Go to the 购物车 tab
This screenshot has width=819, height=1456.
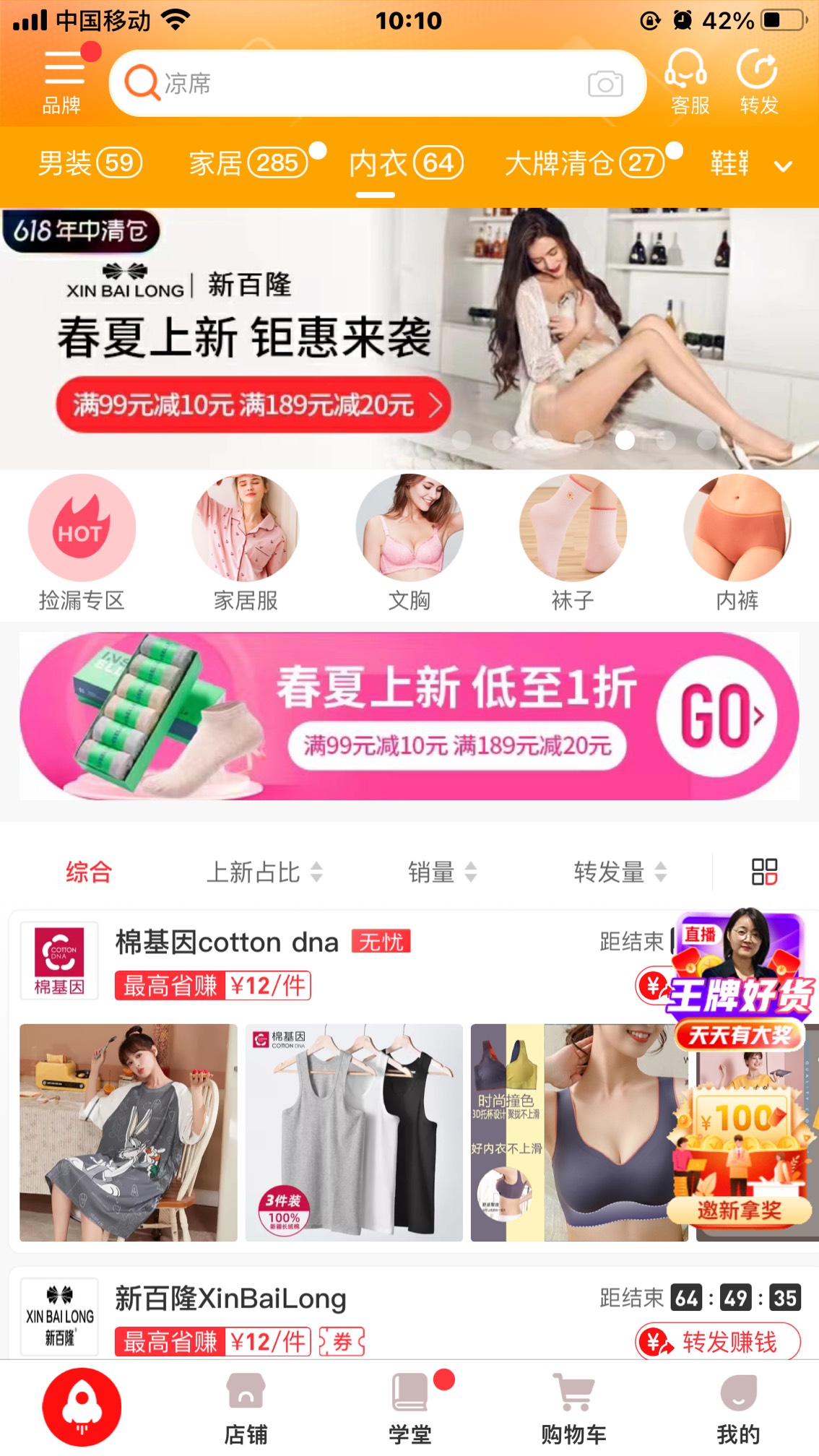[x=573, y=1408]
